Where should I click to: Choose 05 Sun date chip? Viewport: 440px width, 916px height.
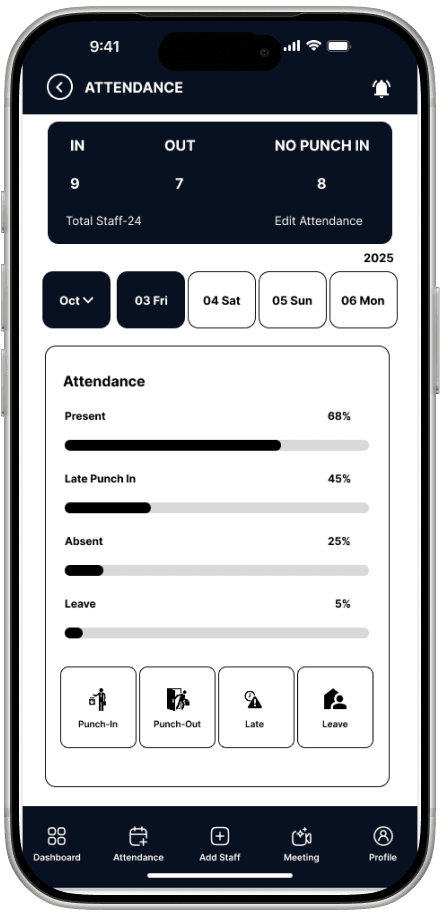point(292,300)
